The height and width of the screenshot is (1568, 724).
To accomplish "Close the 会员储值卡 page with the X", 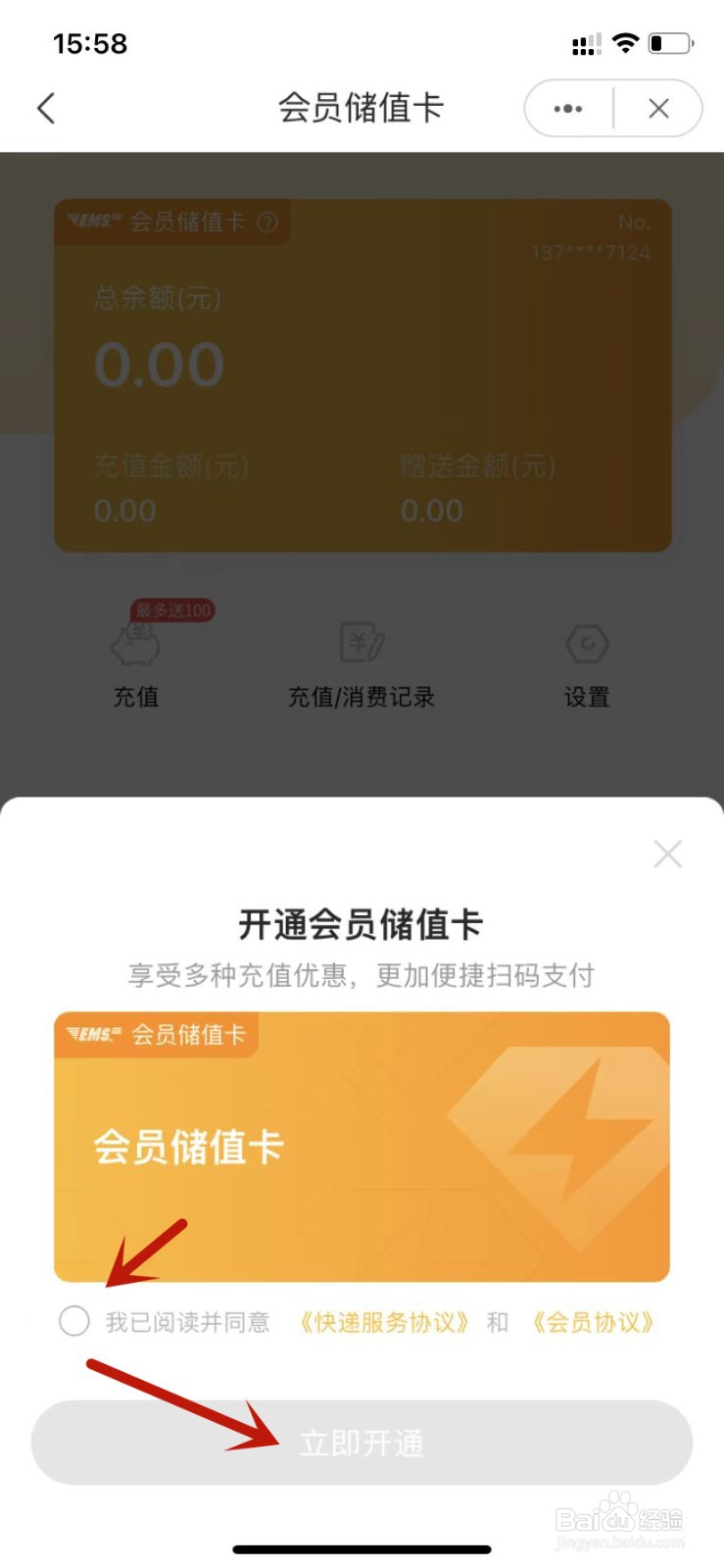I will 657,109.
